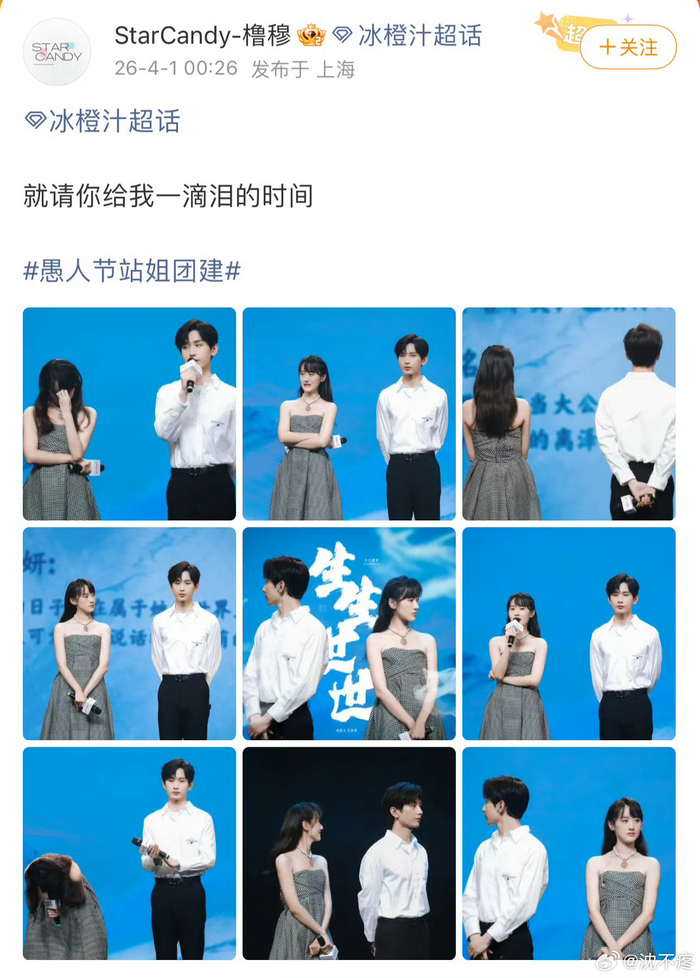The width and height of the screenshot is (700, 978).
Task: Open the #愚人节站姐团建# hashtag
Action: 132,271
